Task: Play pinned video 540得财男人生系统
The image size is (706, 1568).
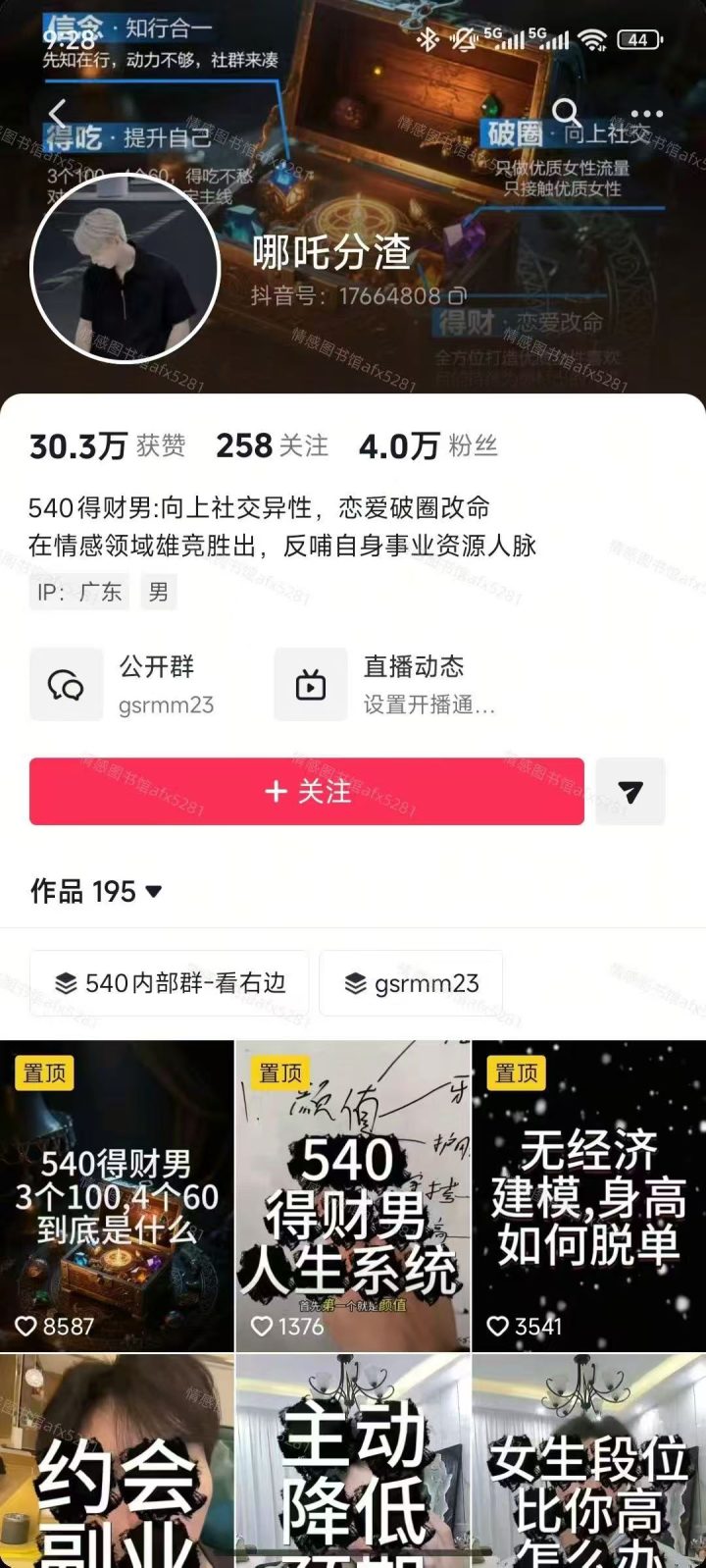Action: click(352, 1197)
